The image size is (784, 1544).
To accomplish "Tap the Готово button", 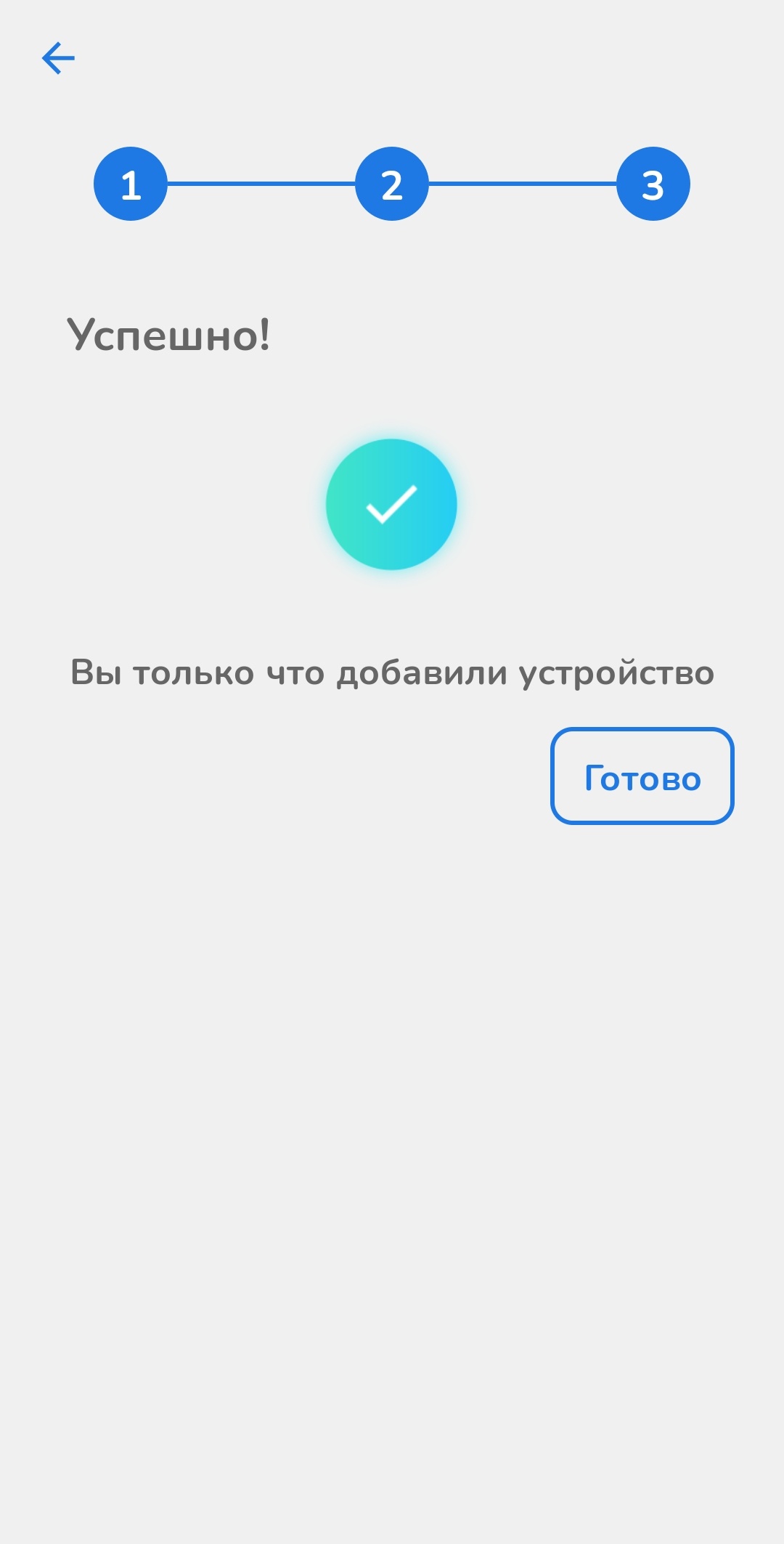I will pos(642,776).
